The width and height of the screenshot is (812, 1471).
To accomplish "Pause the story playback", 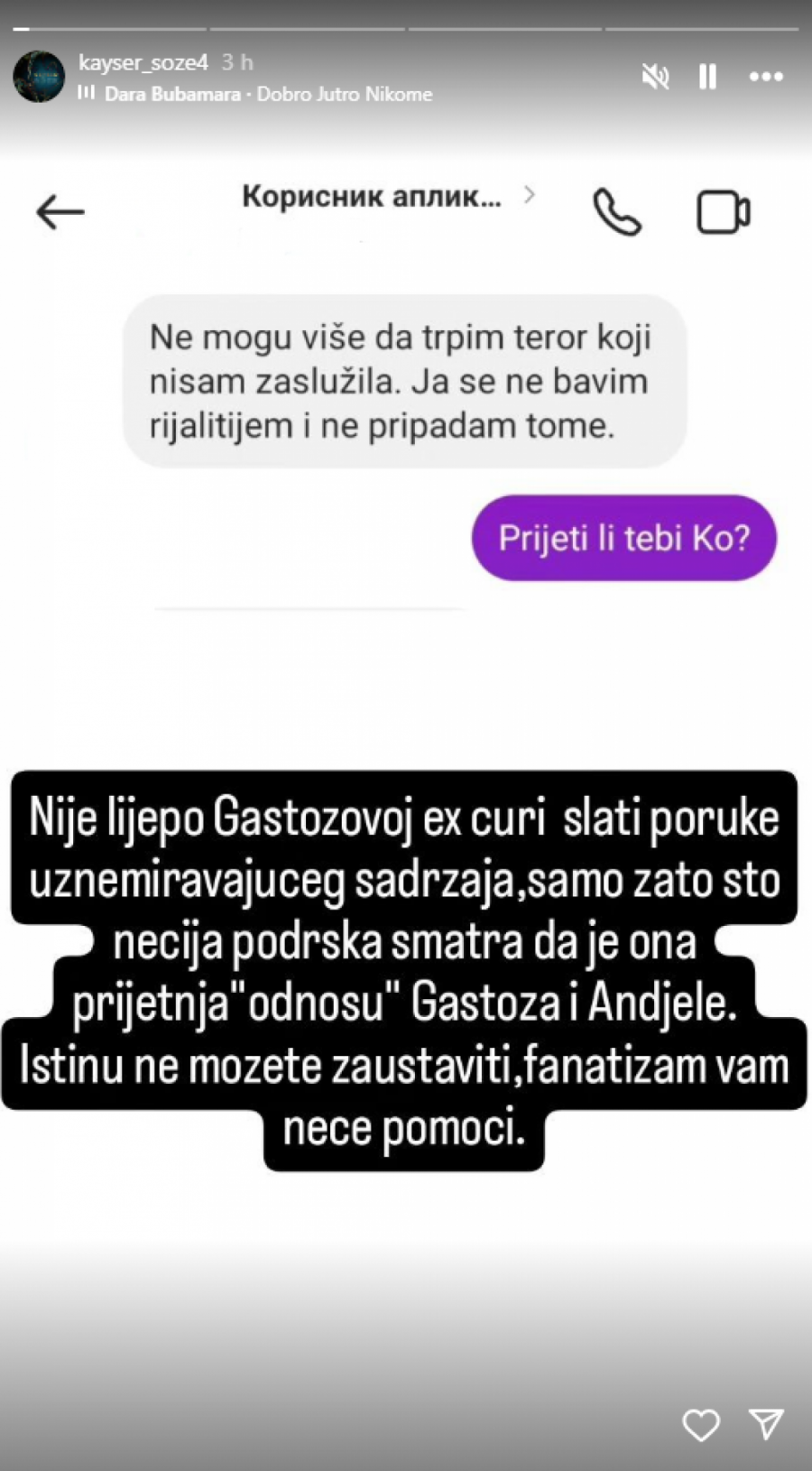I will coord(708,77).
